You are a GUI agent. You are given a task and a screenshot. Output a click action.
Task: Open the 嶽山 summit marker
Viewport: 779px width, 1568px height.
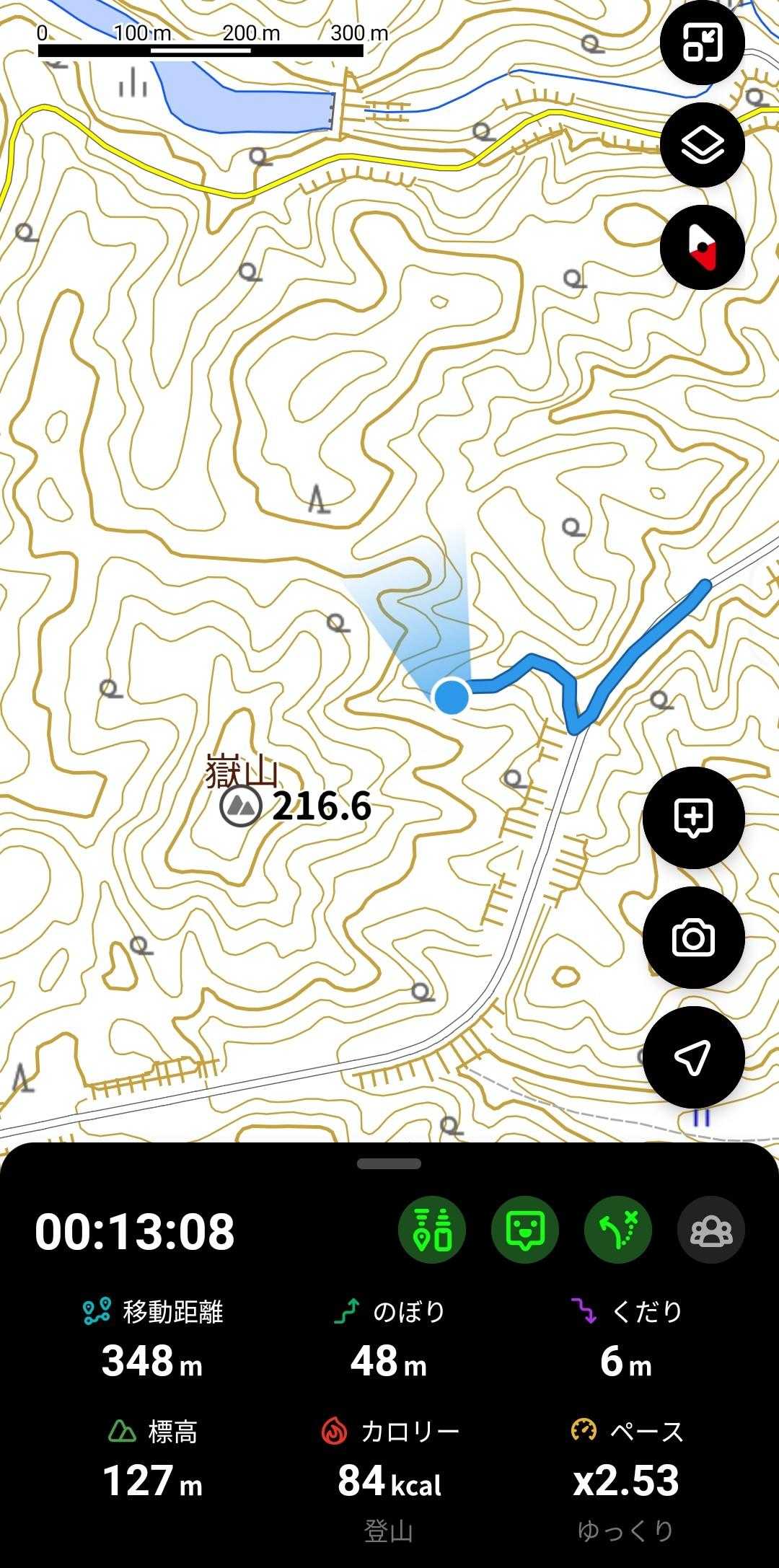click(x=241, y=807)
